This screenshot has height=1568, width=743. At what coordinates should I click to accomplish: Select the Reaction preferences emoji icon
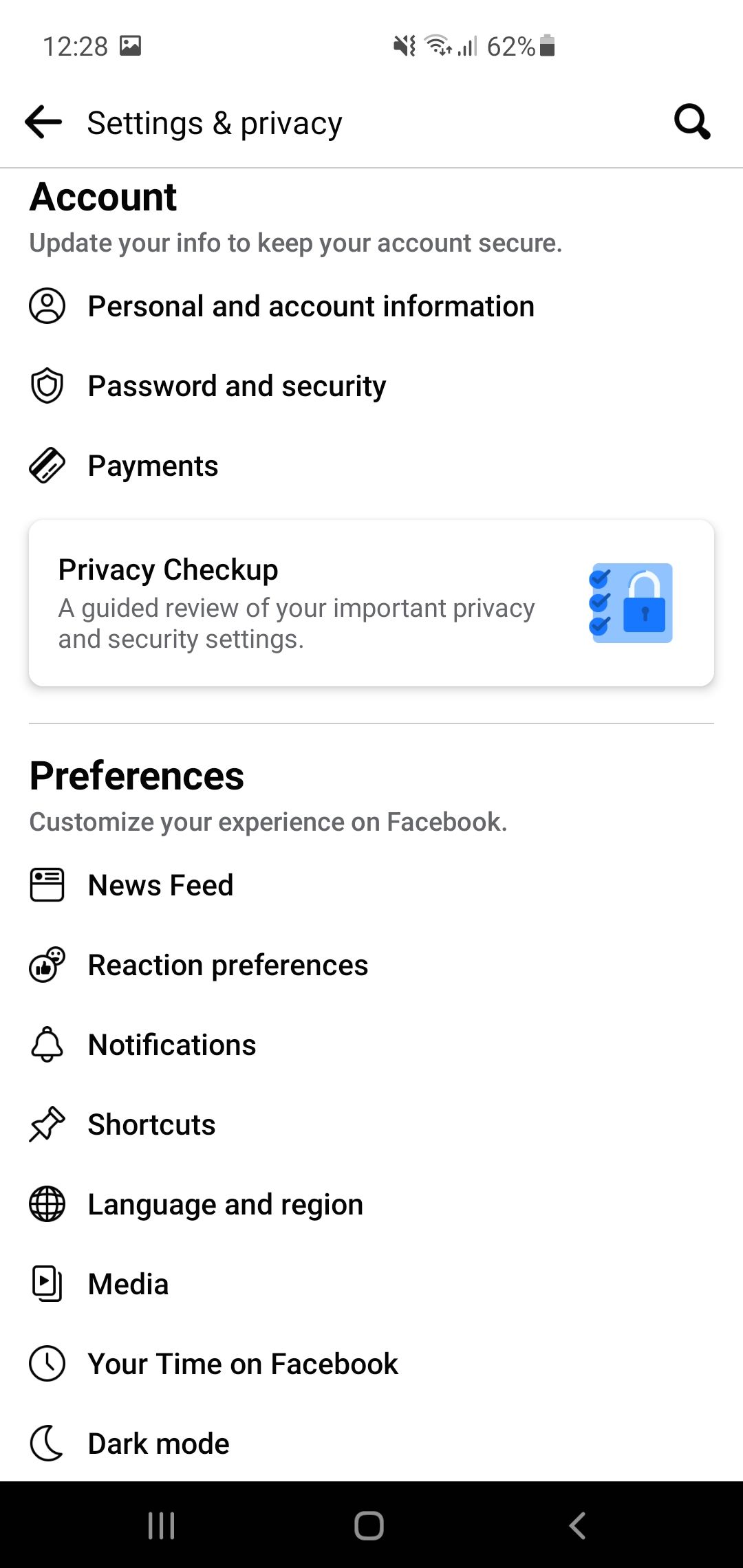46,966
